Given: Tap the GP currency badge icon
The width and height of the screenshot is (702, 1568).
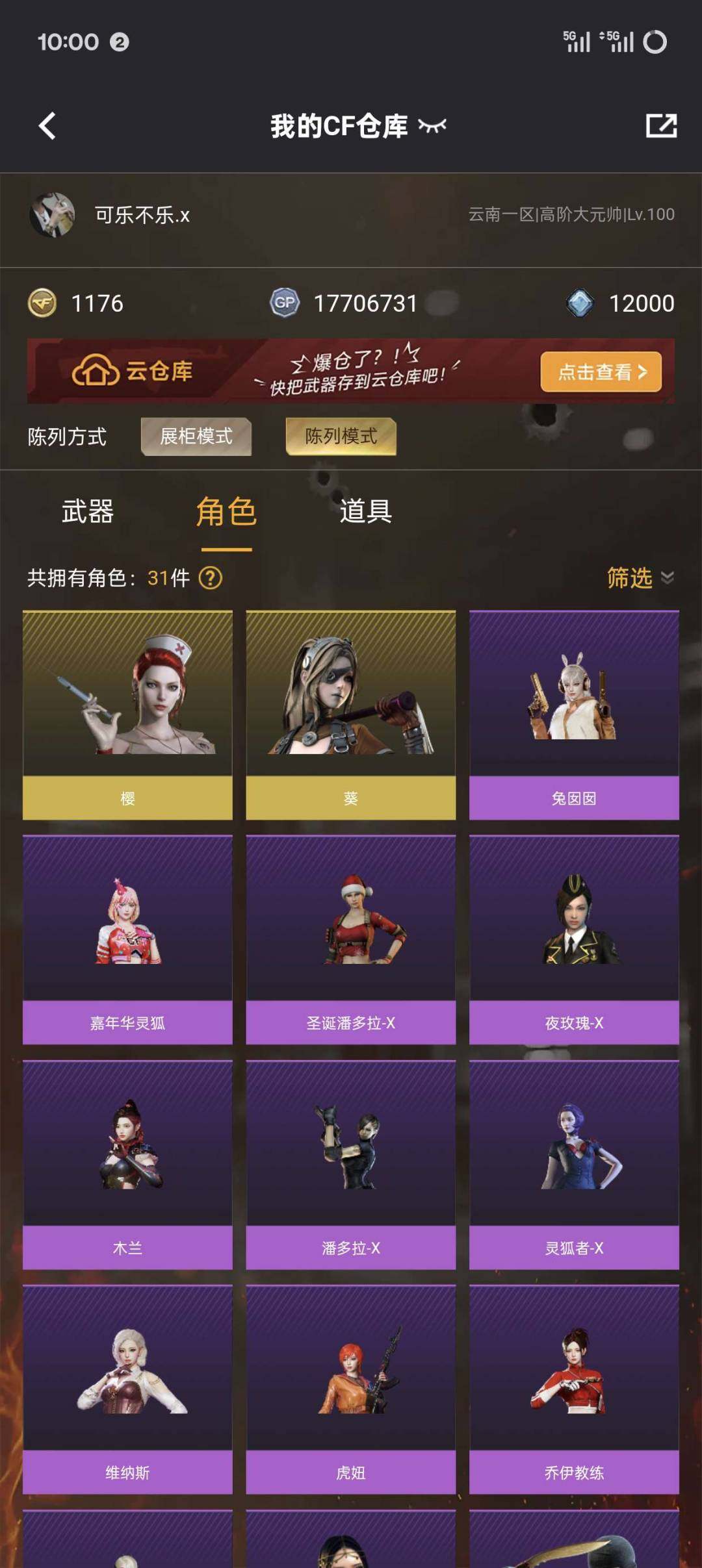Looking at the screenshot, I should click(x=285, y=303).
